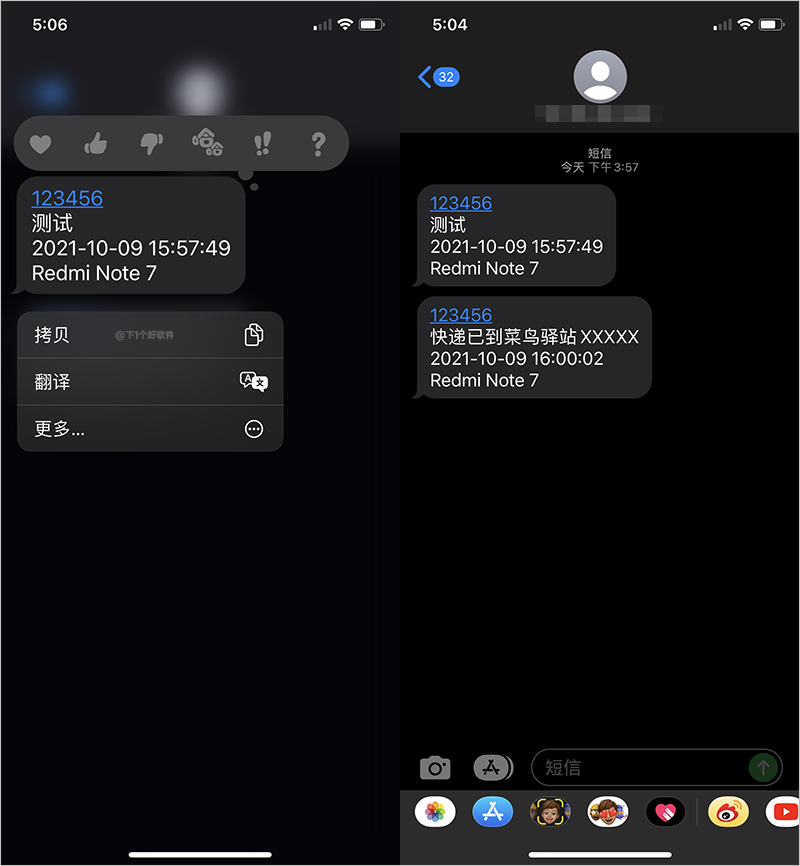800x866 pixels.
Task: Toggle the App Store apps button beside the text field
Action: [492, 767]
